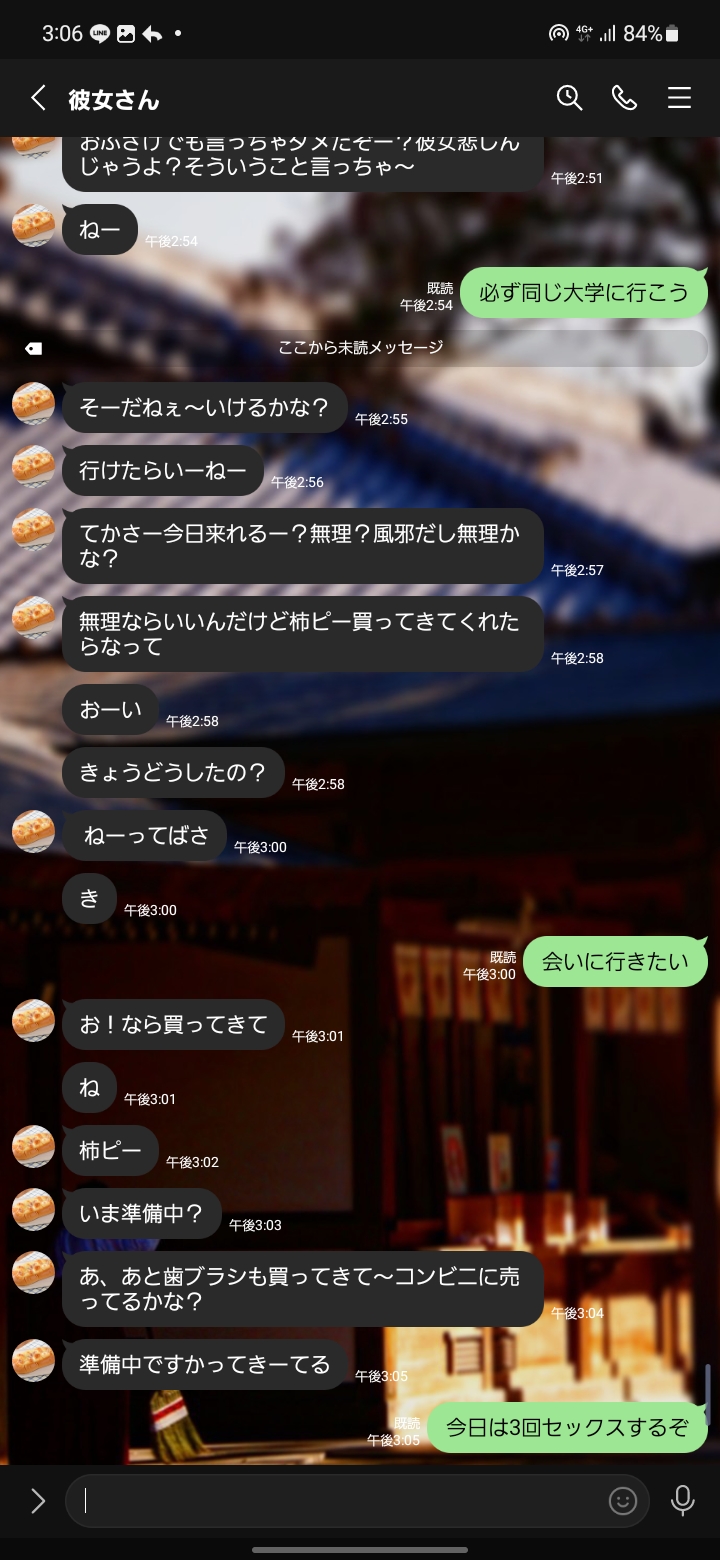Go back from the 彼女さん chat
Viewport: 720px width, 1560px height.
38,98
